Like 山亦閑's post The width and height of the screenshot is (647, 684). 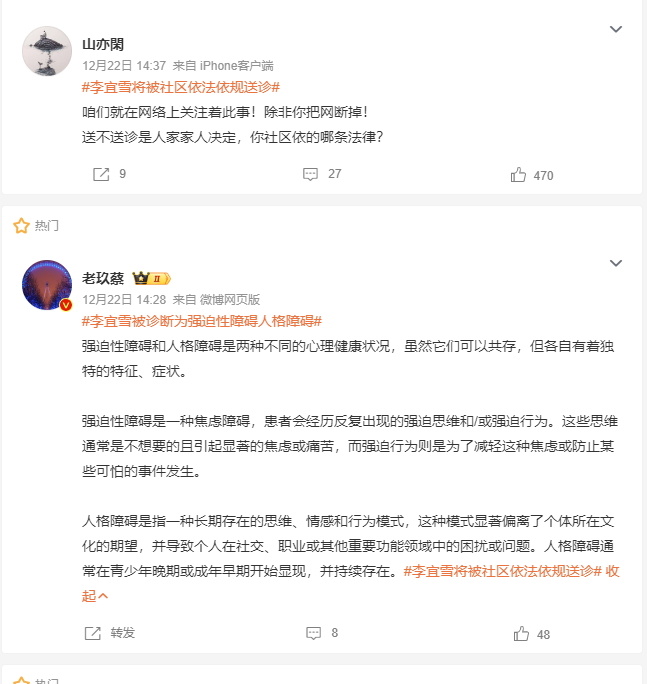531,175
